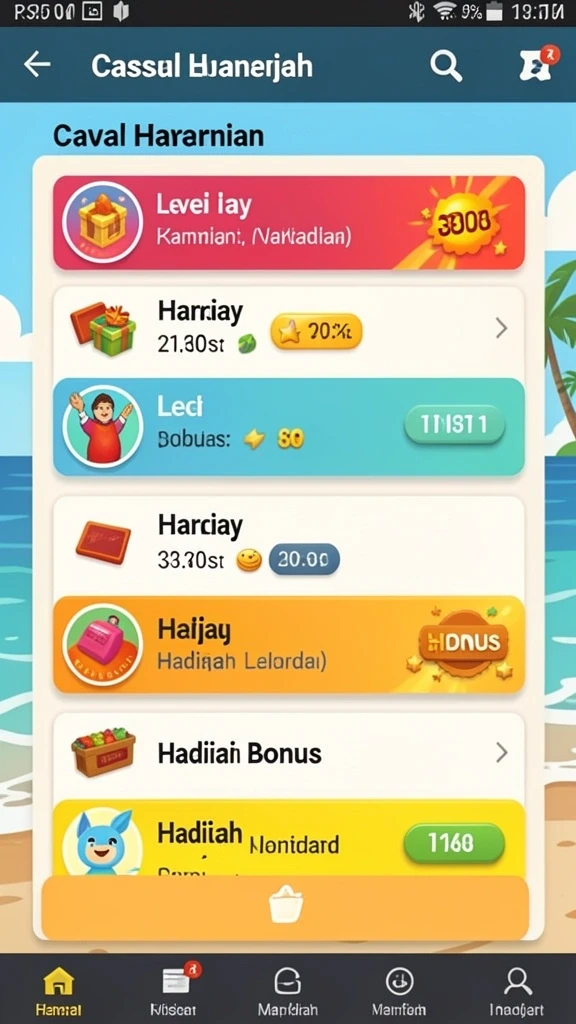
Task: Expand the Harriay row chevron
Action: [x=501, y=328]
